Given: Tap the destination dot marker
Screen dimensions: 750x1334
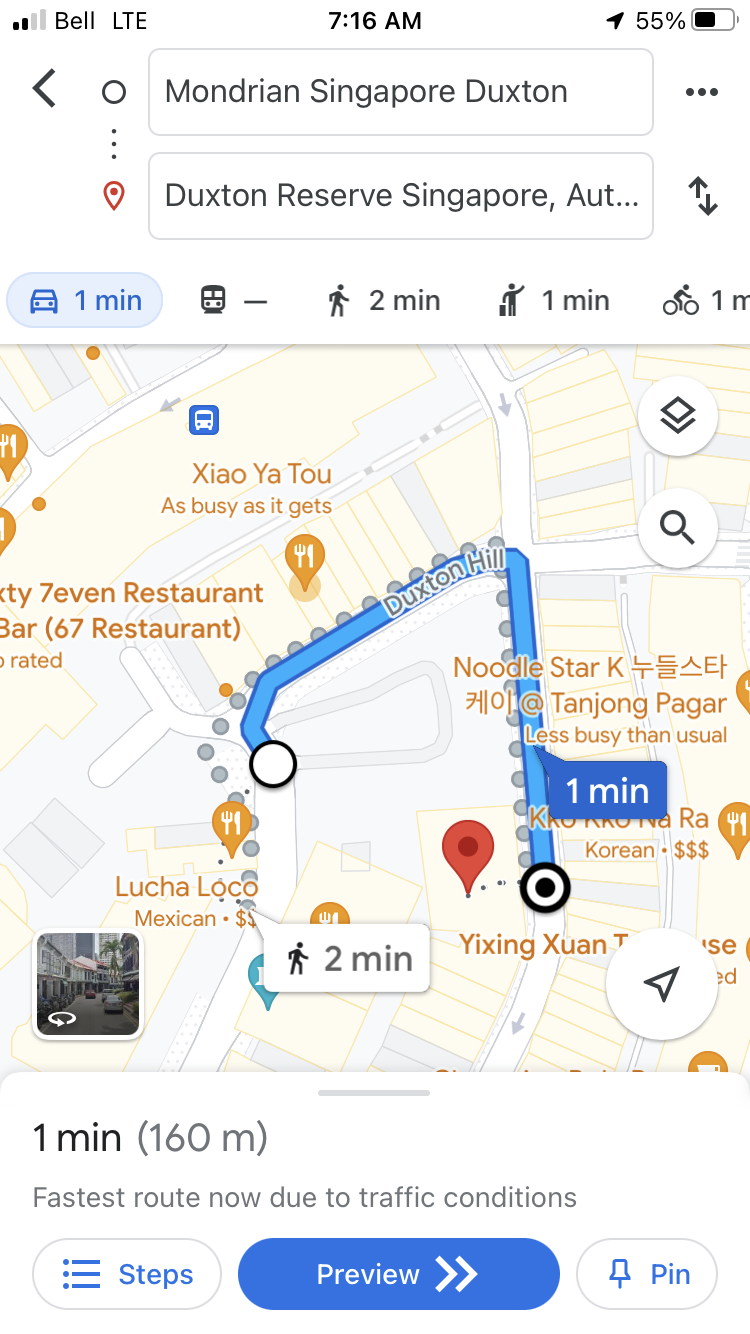Looking at the screenshot, I should coord(545,887).
